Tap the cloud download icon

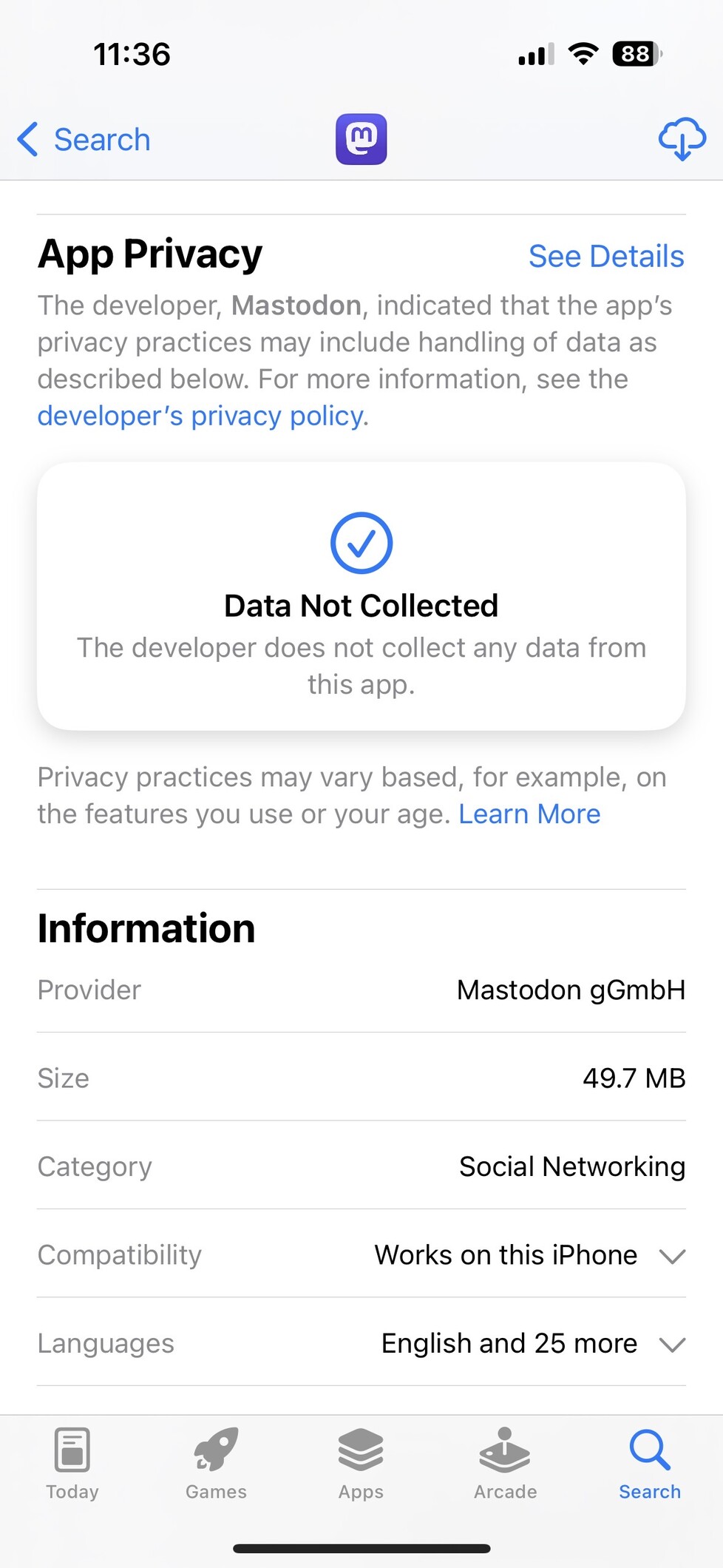coord(682,139)
